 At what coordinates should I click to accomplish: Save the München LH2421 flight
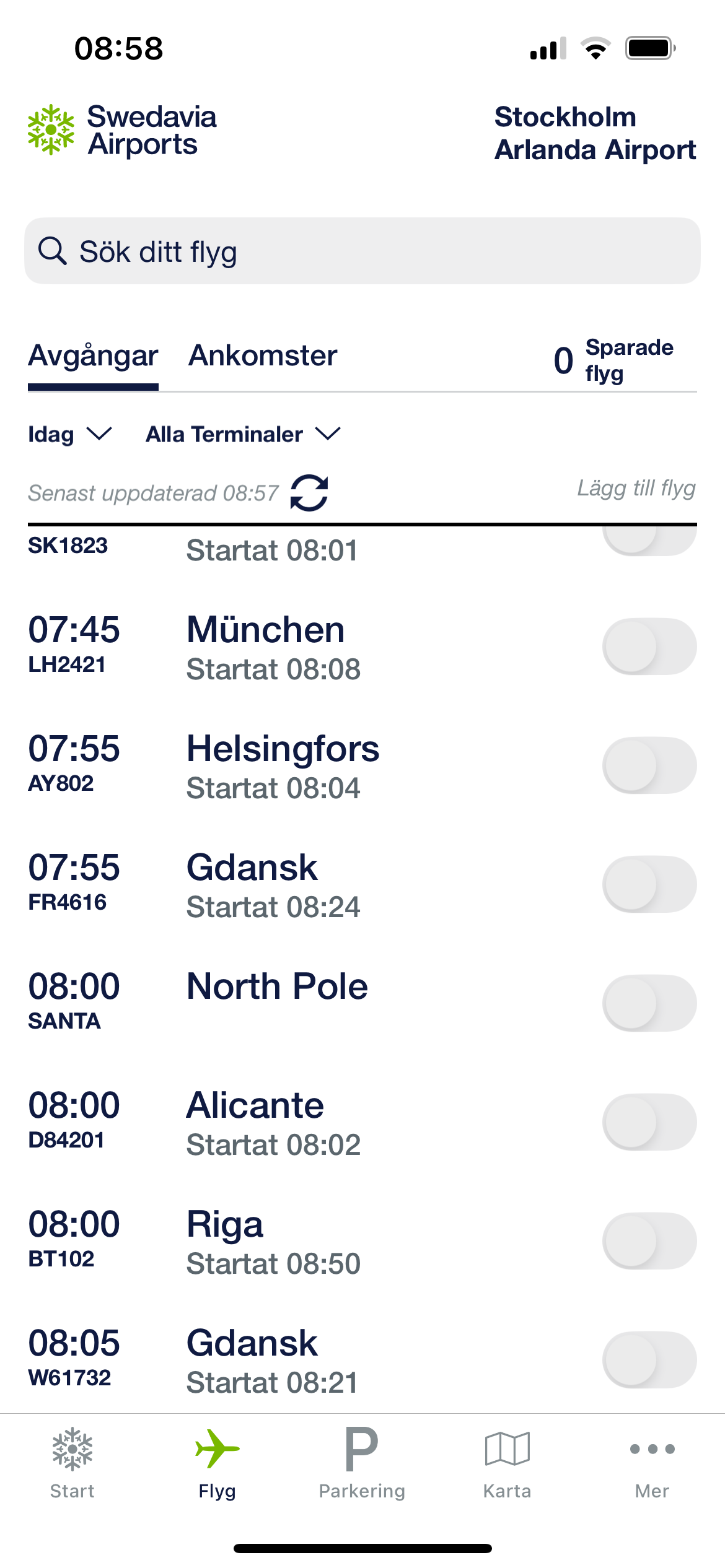coord(649,647)
